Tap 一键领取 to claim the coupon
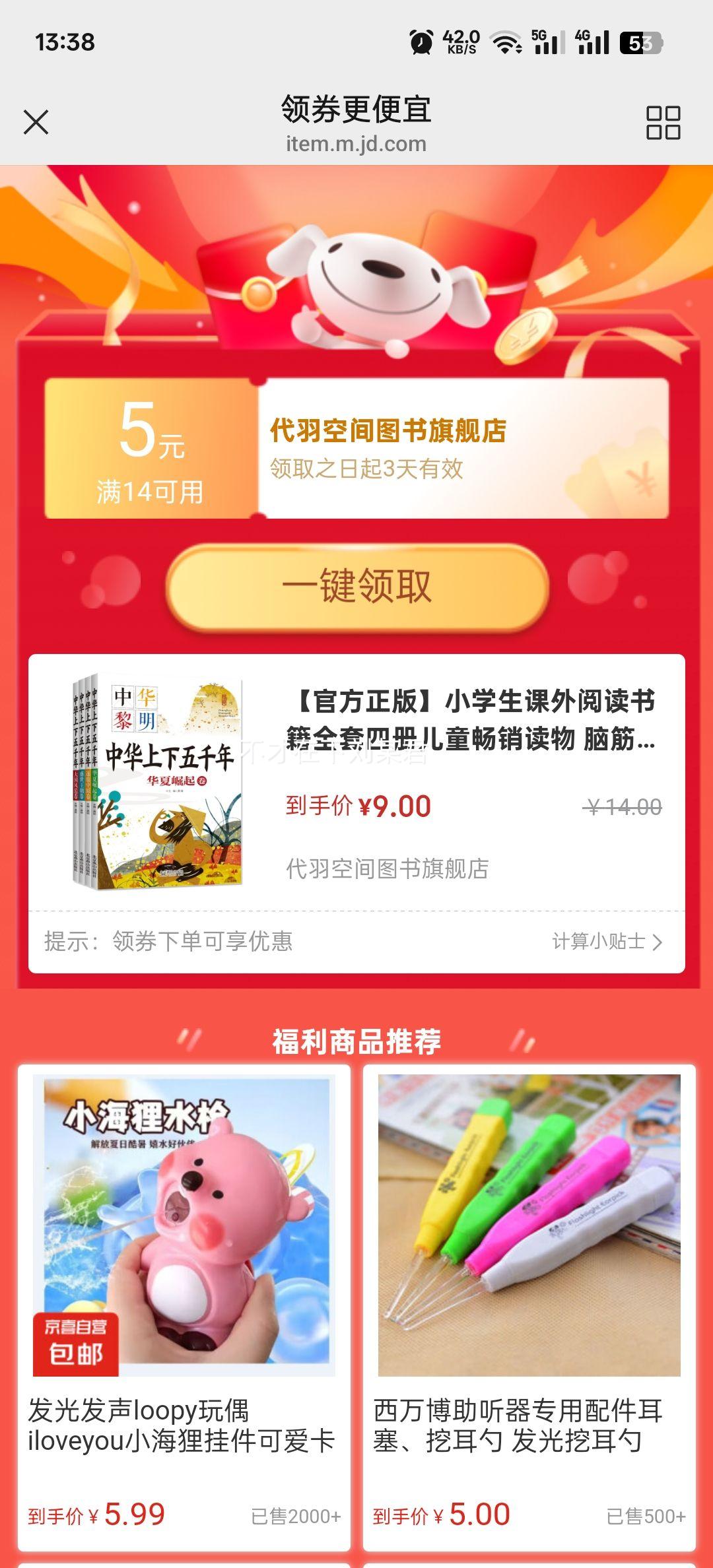Screen dimensions: 713x1568 (x=356, y=586)
